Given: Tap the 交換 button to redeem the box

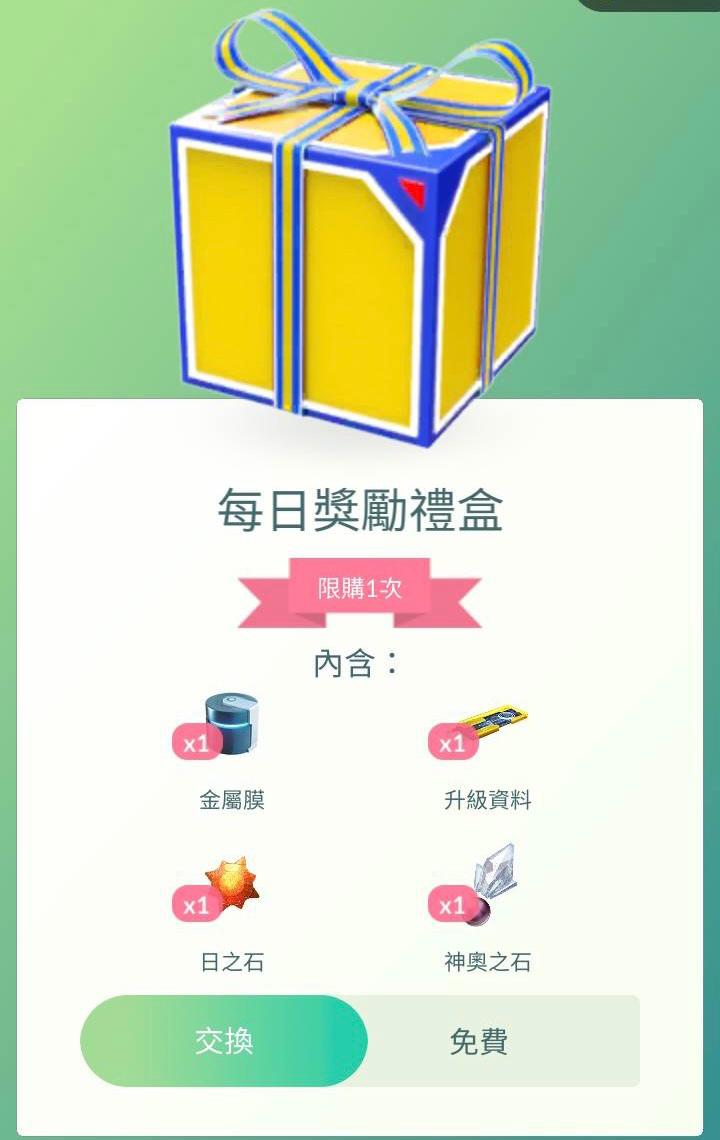Looking at the screenshot, I should [x=224, y=1041].
